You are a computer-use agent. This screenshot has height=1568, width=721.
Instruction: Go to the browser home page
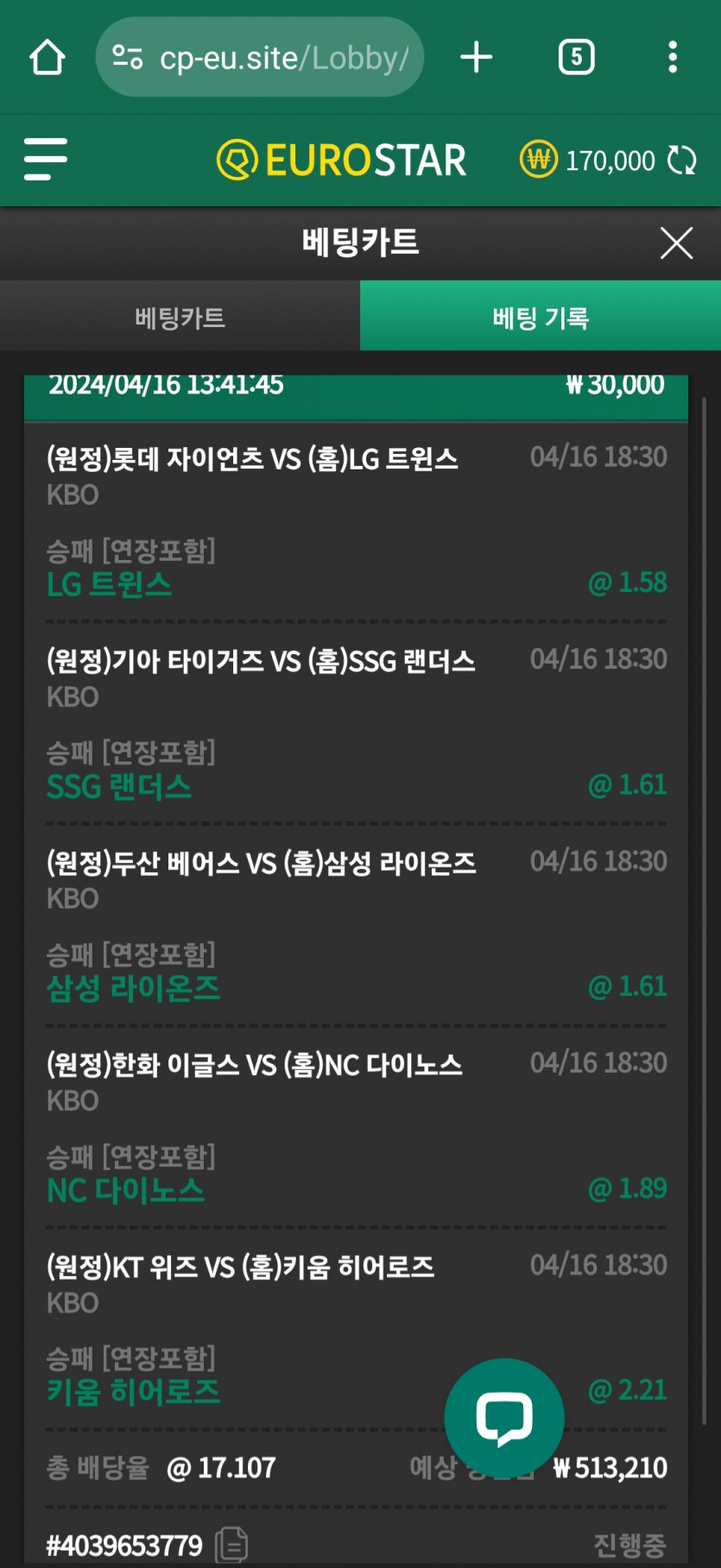[x=47, y=58]
